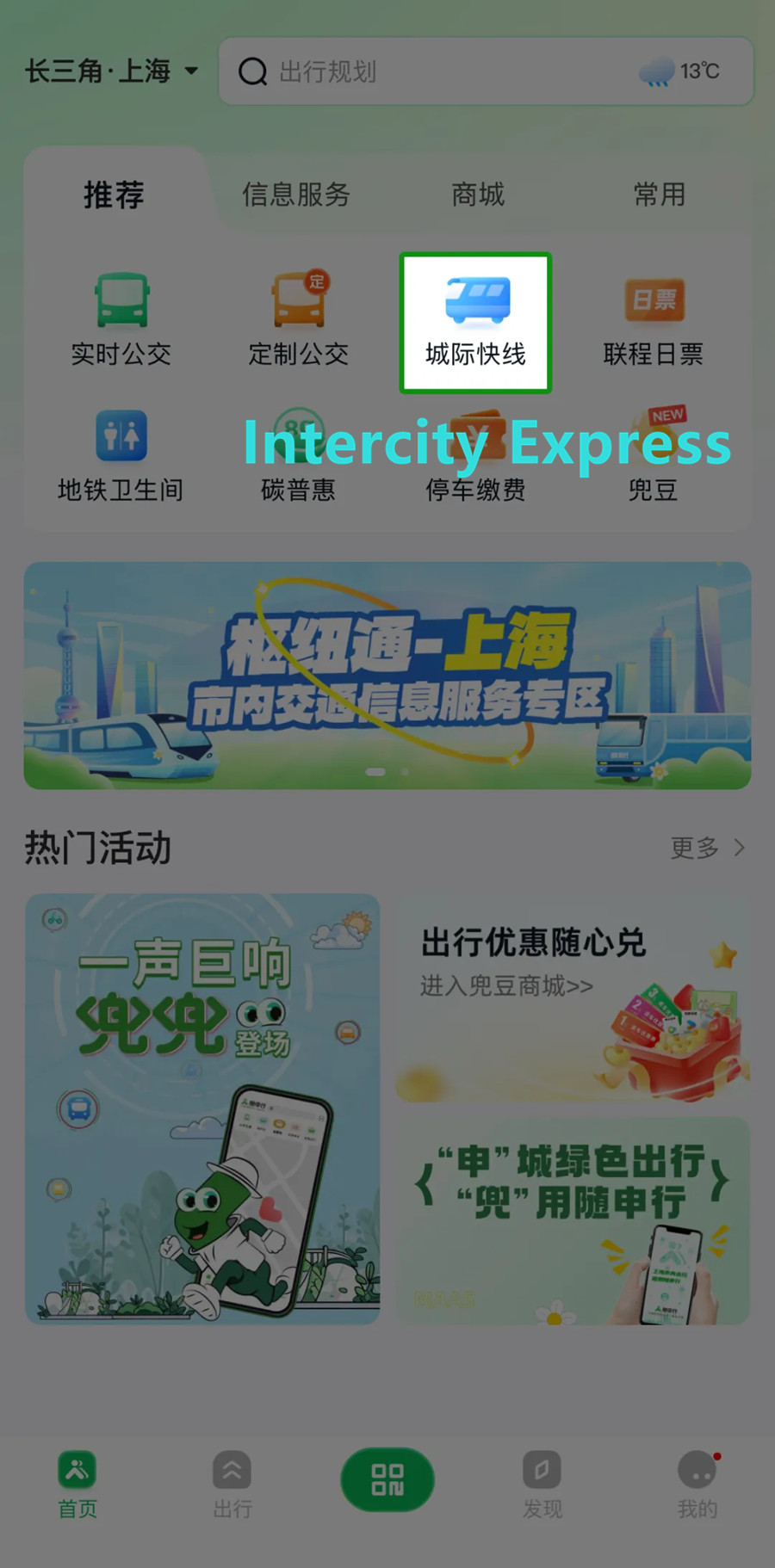Screen dimensions: 775x1568
Task: Switch to the 信息服务 information tab
Action: (296, 195)
